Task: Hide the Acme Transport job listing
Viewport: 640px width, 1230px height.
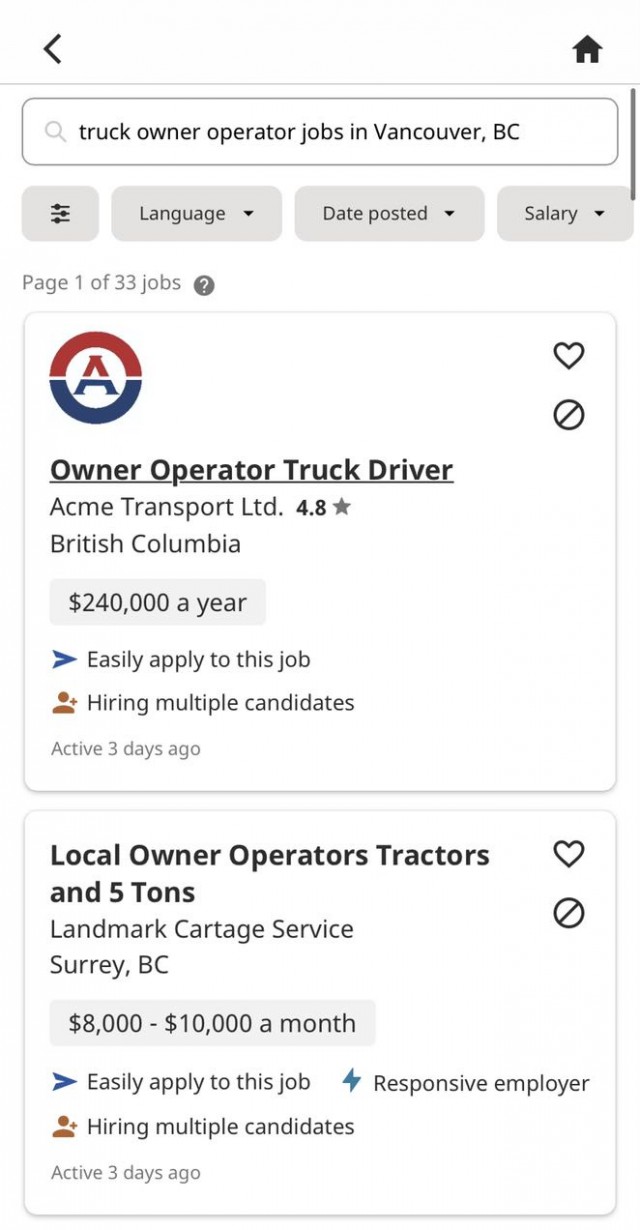Action: (x=568, y=414)
